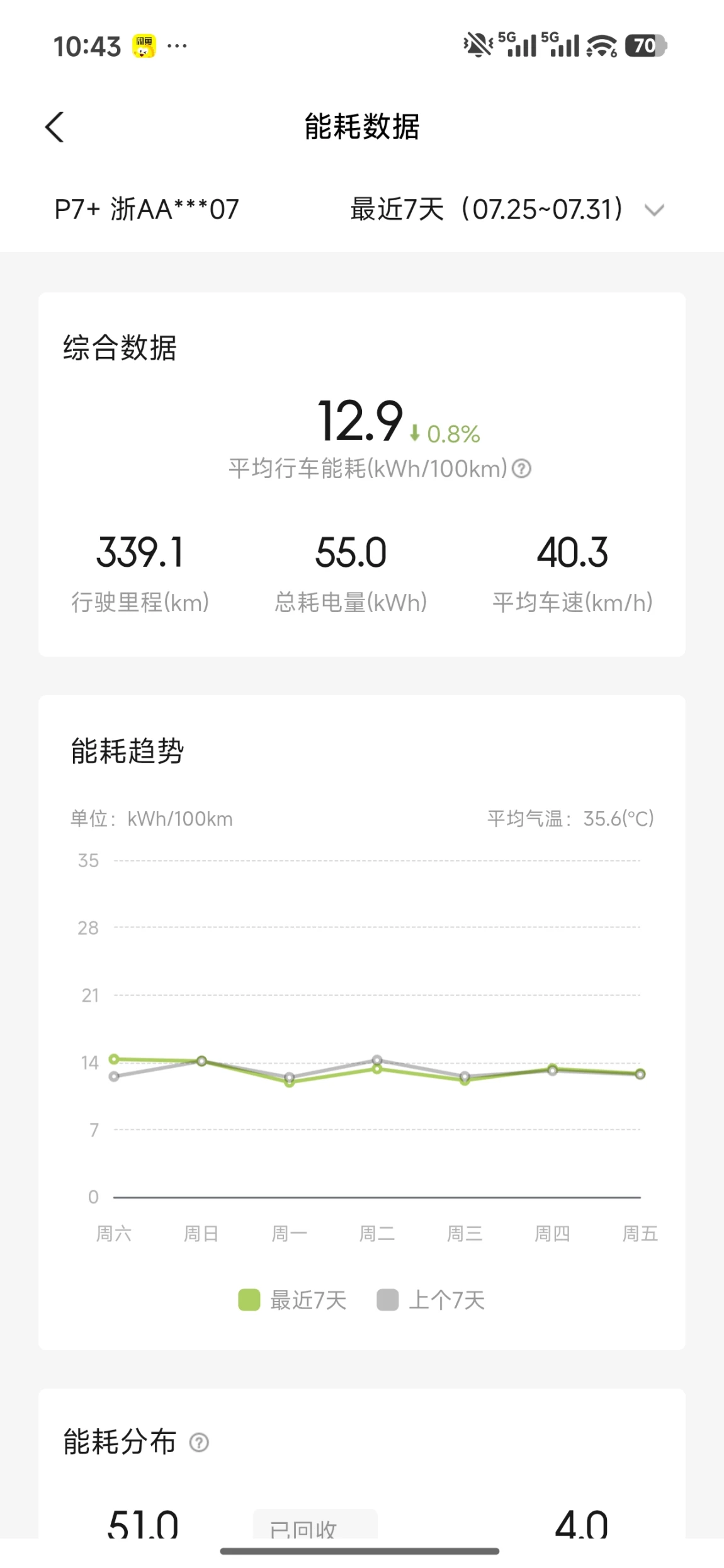The width and height of the screenshot is (724, 1568).
Task: Toggle the 上个7天 legend in the chart
Action: [x=431, y=1300]
